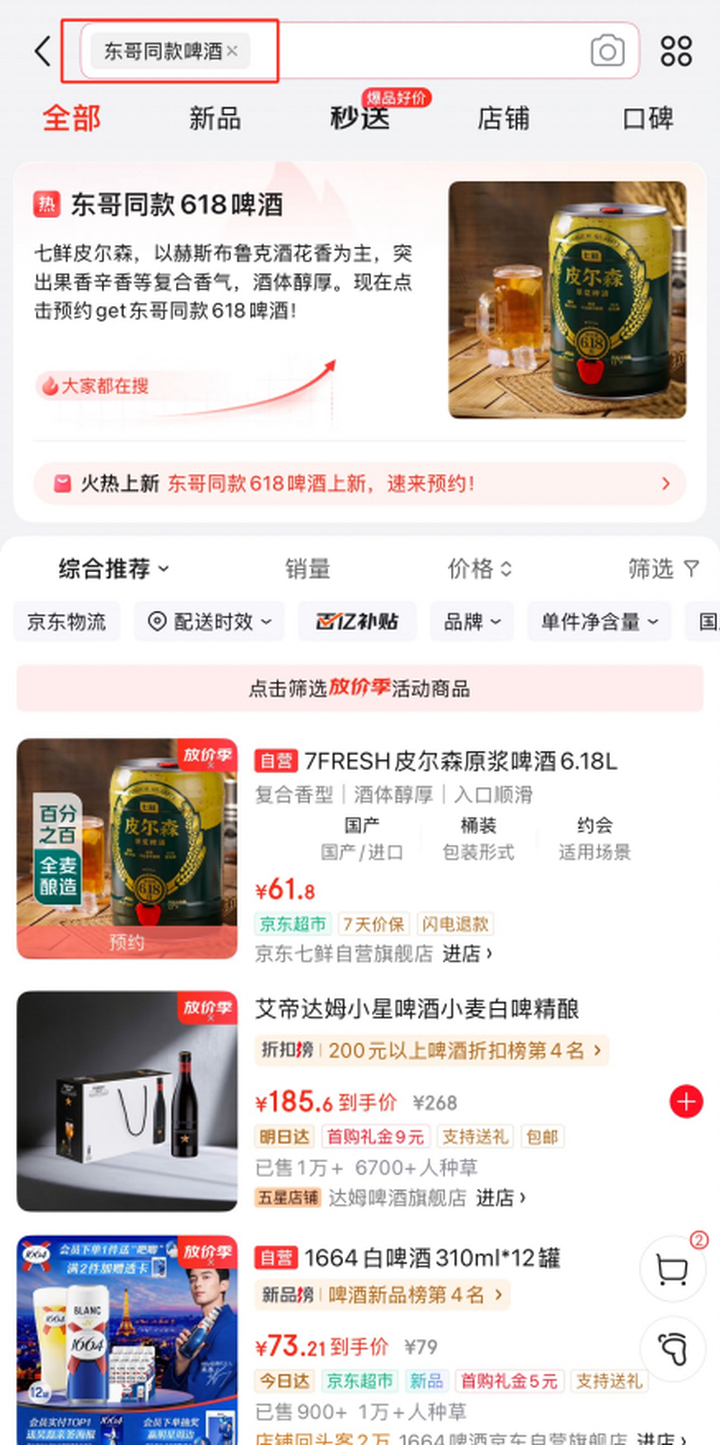Add 艾帝达姆小星啤酒 to cart
The height and width of the screenshot is (1445, 720).
pos(686,1102)
